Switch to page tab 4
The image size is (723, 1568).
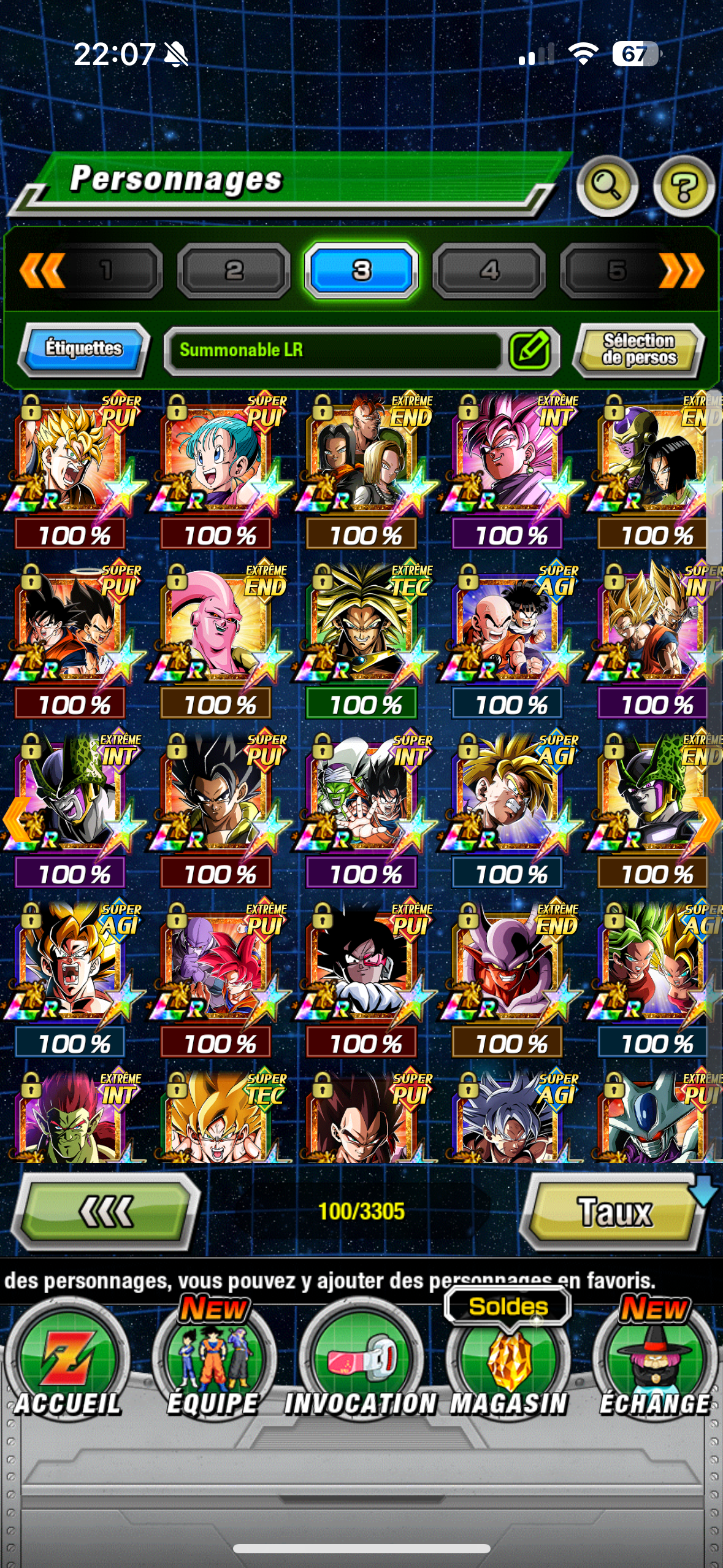[489, 270]
